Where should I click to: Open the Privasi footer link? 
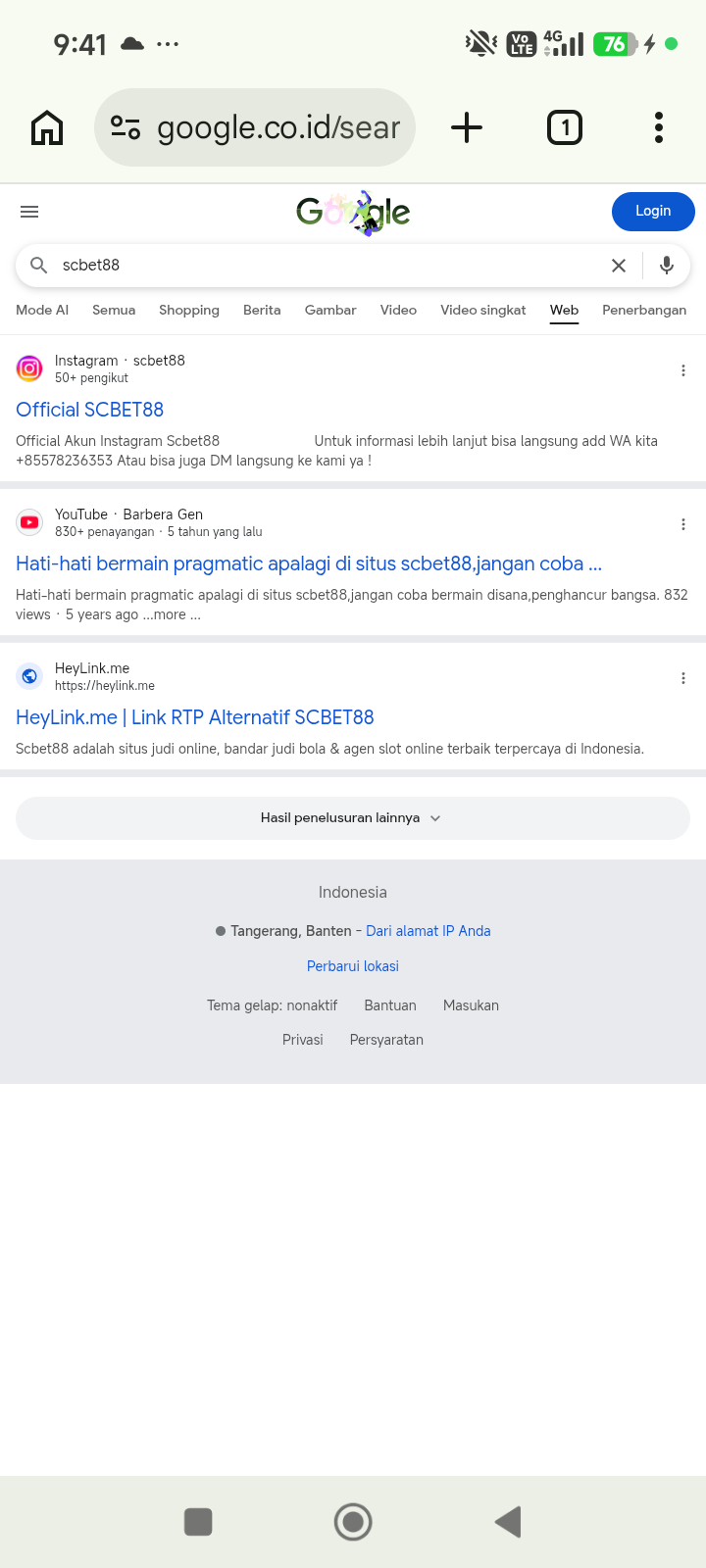(303, 1040)
